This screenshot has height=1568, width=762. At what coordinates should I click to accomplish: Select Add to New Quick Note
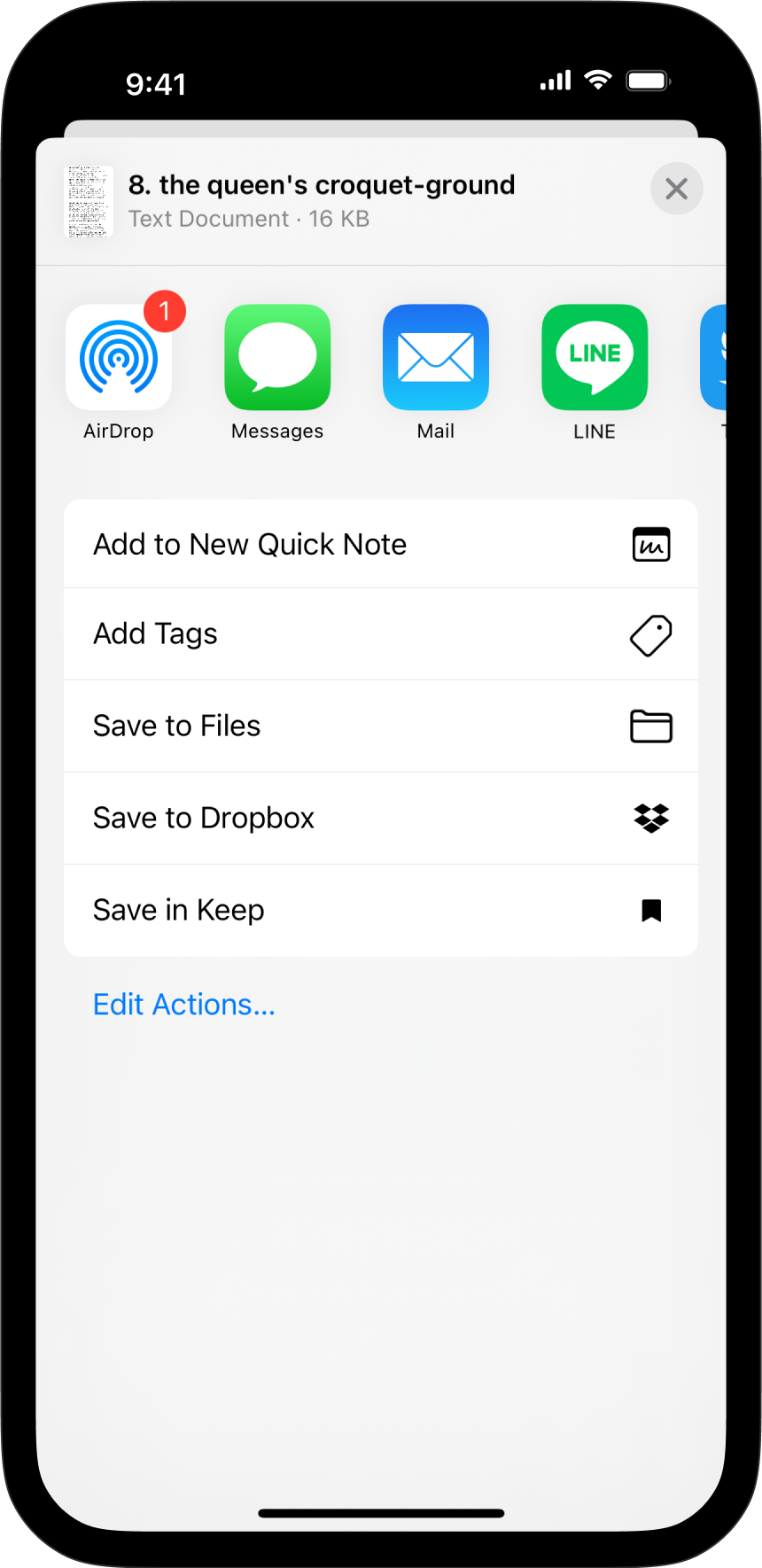[x=381, y=544]
